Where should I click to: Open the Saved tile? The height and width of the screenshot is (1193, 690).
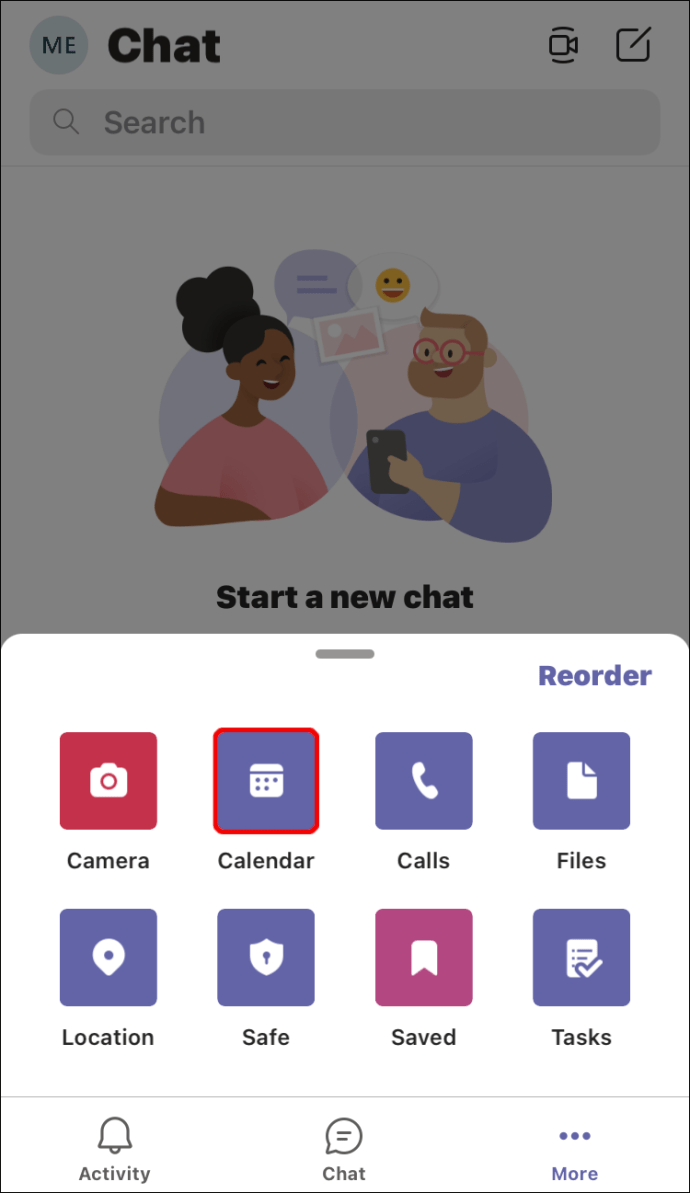423,957
